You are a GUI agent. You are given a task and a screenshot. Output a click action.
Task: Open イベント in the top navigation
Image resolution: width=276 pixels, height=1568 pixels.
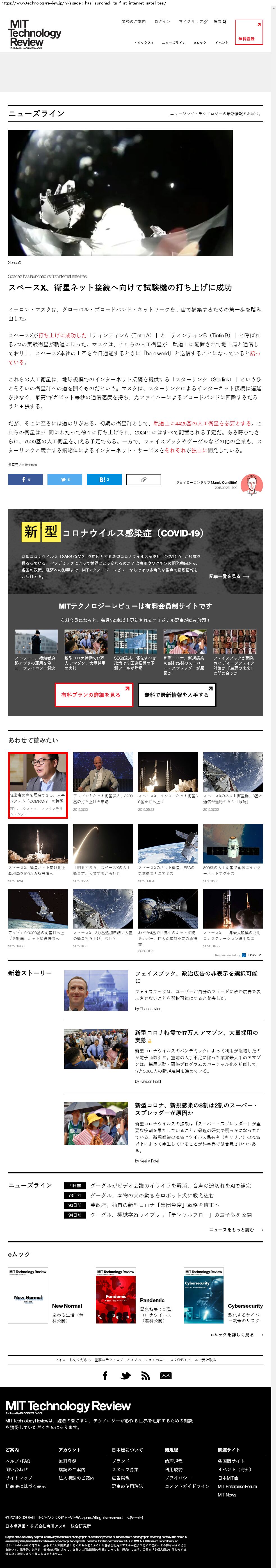click(x=221, y=43)
